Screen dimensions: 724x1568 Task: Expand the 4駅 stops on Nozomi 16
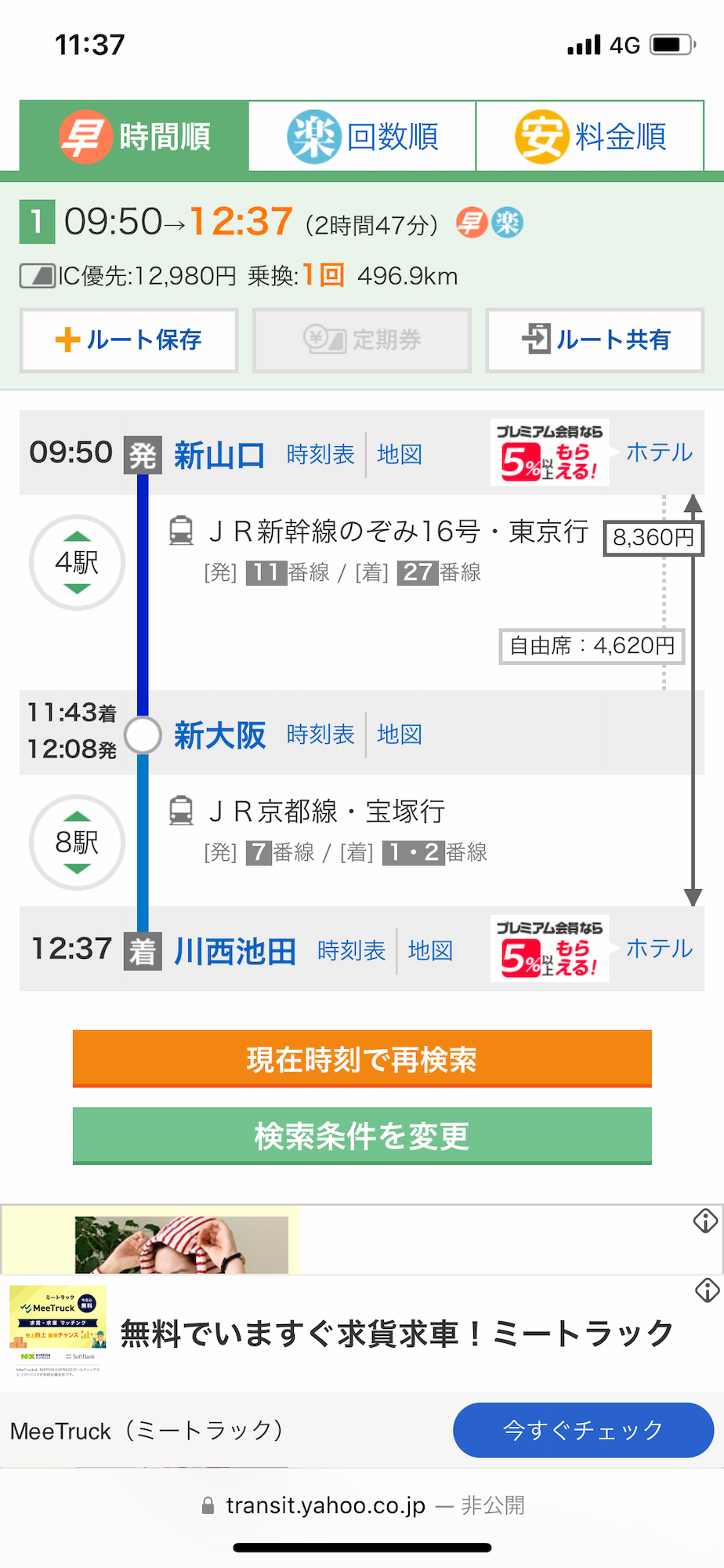click(x=77, y=562)
